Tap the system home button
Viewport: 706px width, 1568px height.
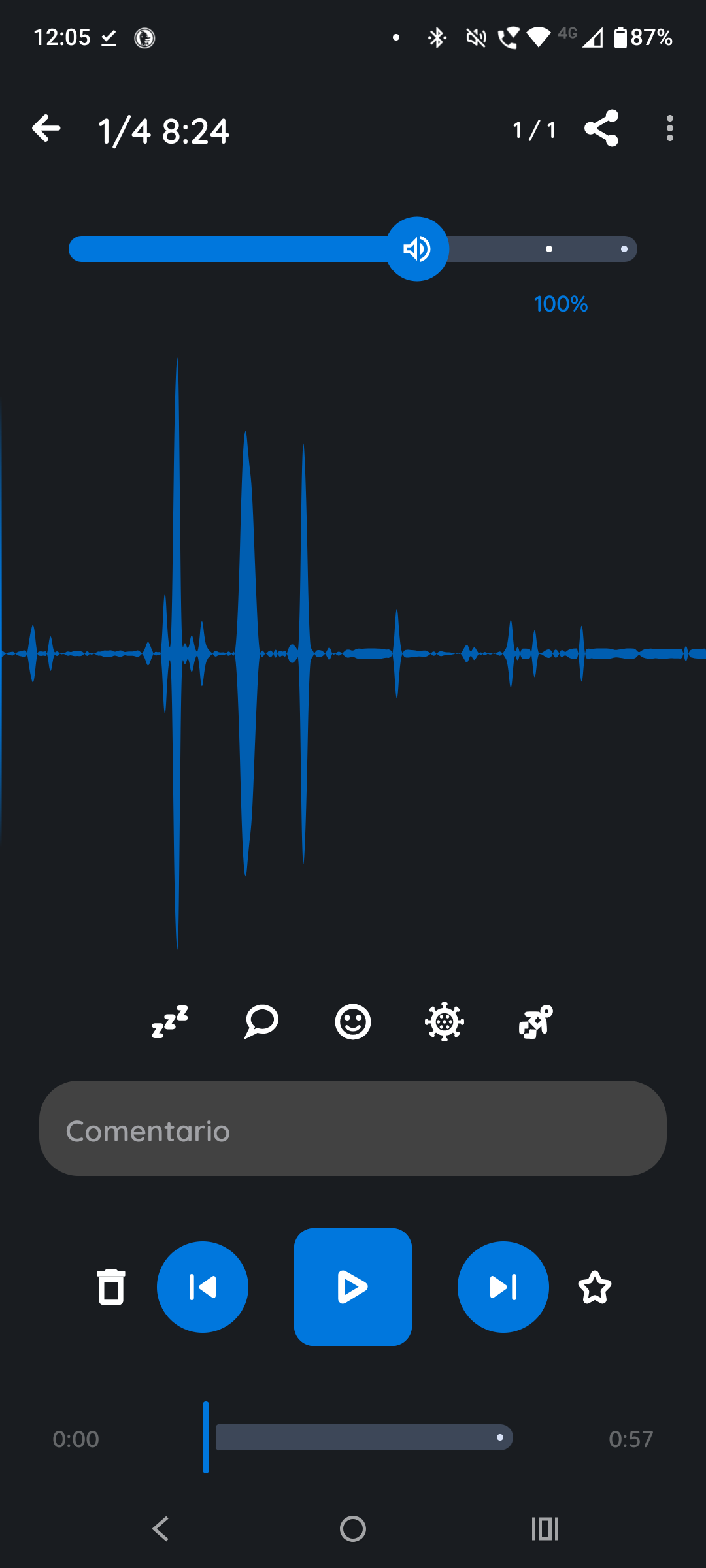pyautogui.click(x=353, y=1529)
